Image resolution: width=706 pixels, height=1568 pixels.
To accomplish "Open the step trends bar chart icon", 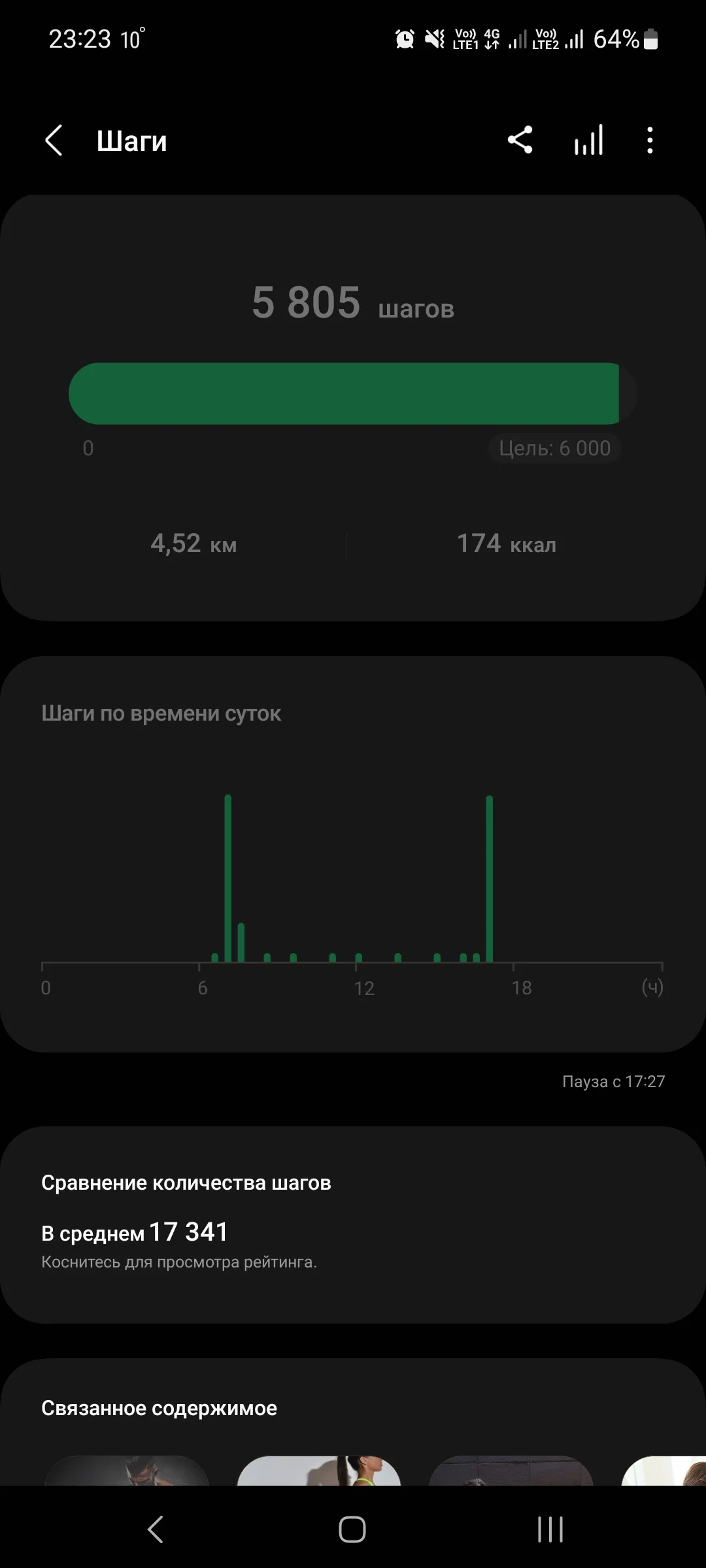I will 588,140.
